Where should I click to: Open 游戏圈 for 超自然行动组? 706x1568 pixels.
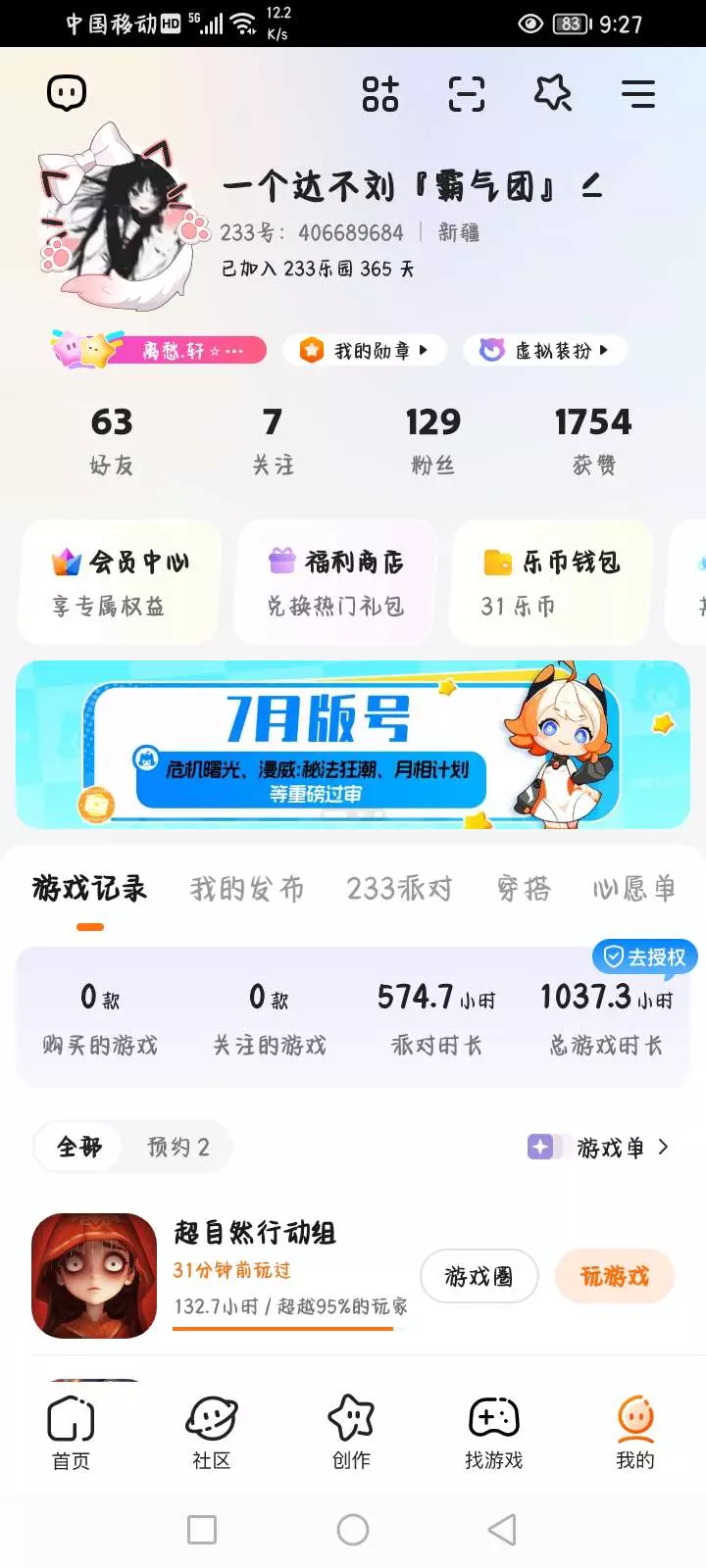(x=479, y=1276)
